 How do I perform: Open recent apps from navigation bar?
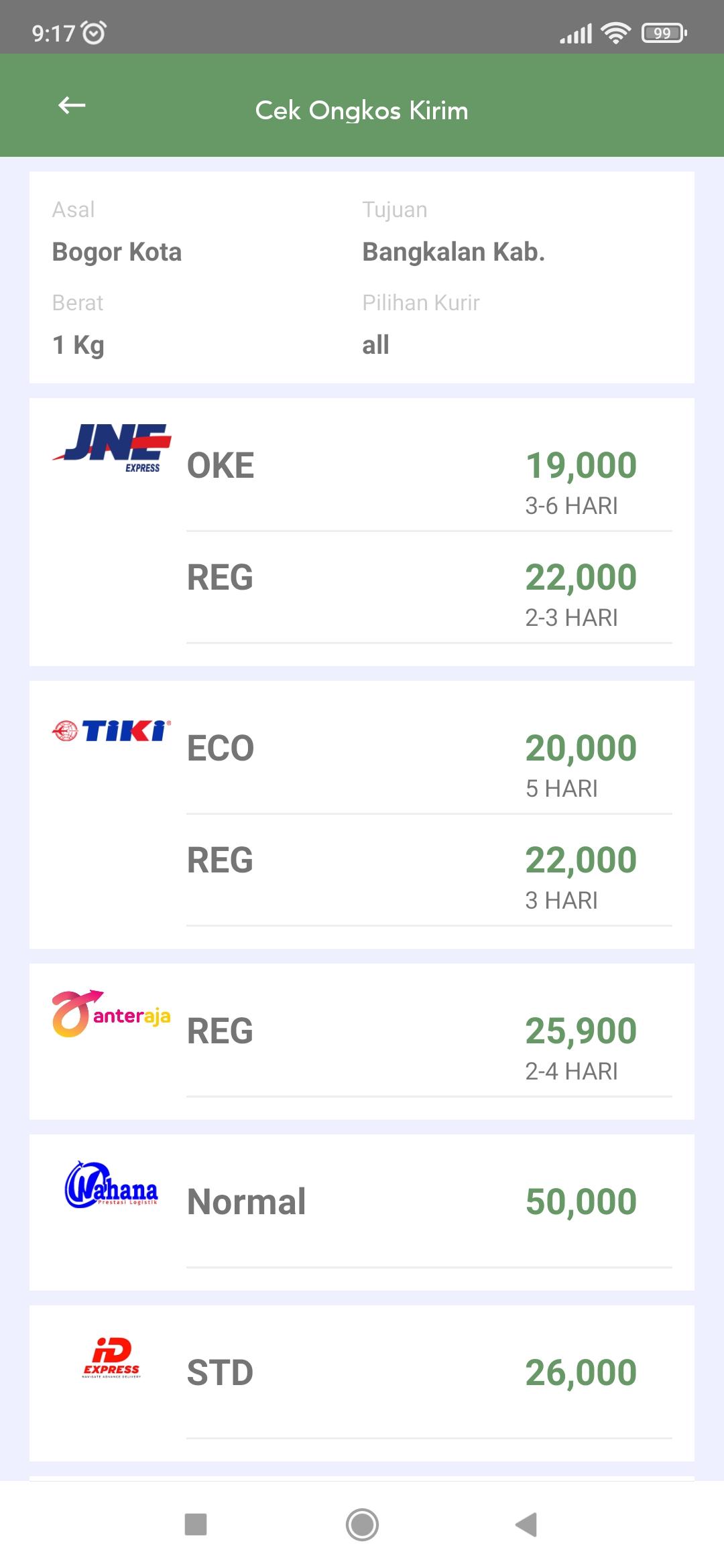point(196,1524)
